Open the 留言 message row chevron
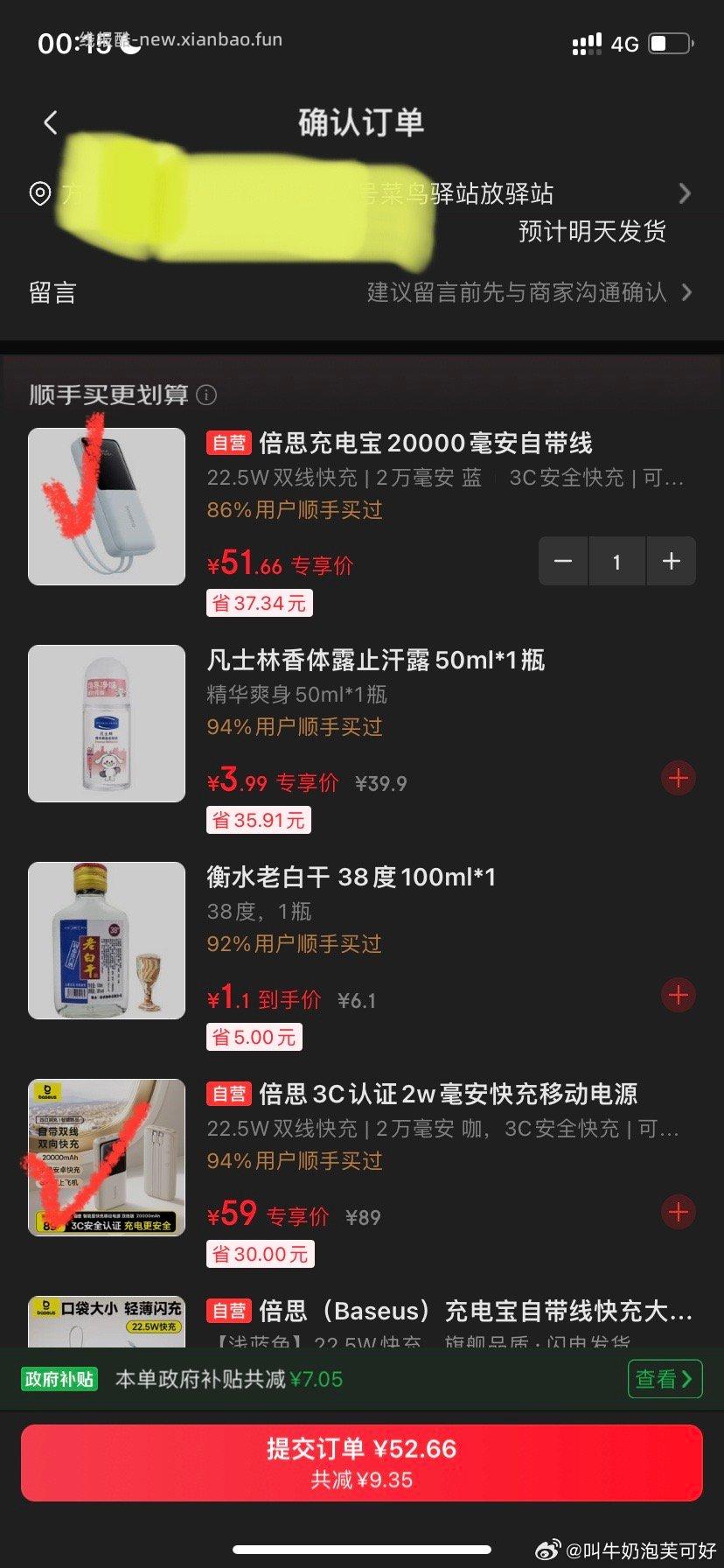Image resolution: width=724 pixels, height=1568 pixels. pyautogui.click(x=691, y=293)
